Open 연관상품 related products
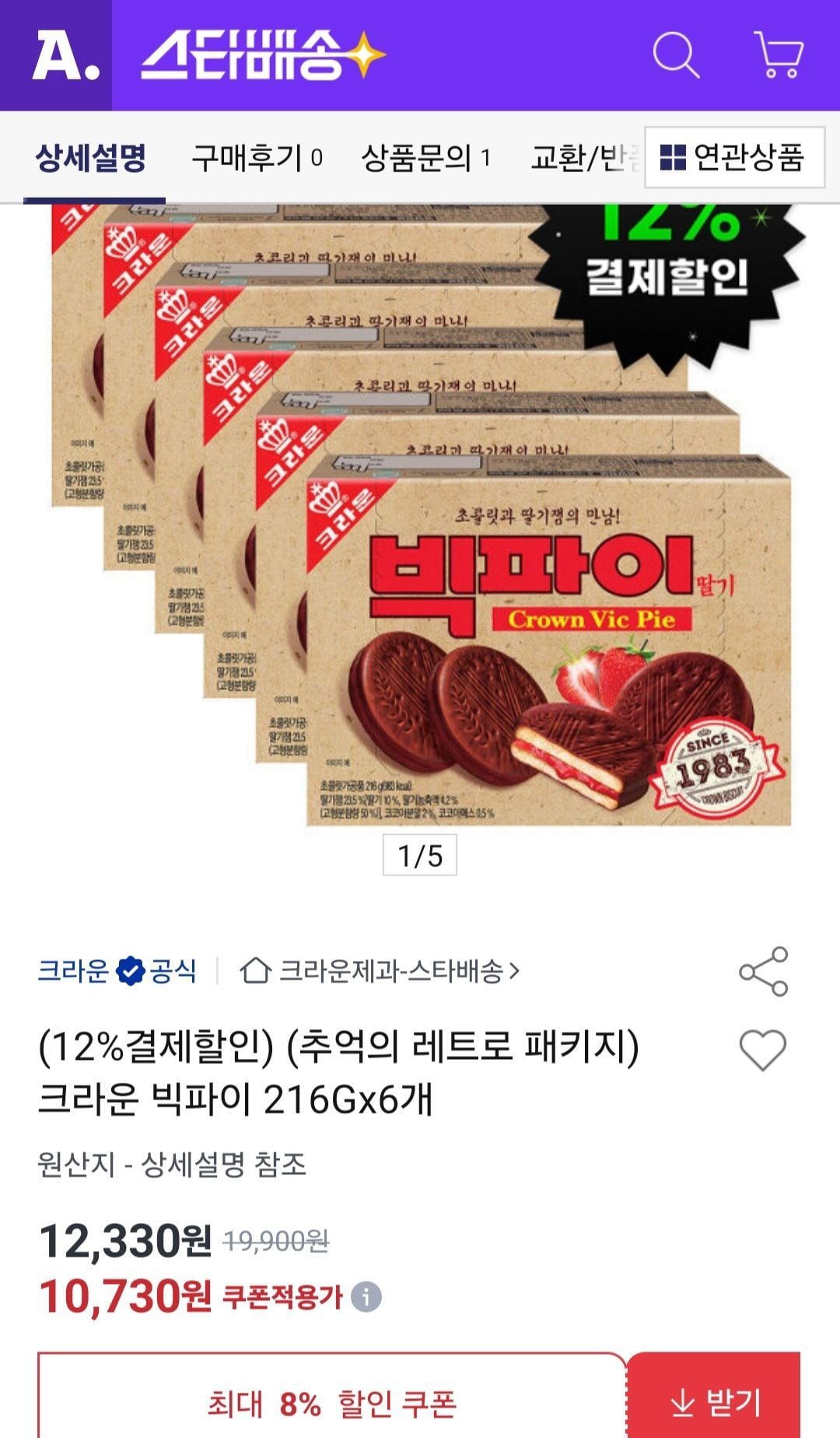The height and width of the screenshot is (1438, 840). (x=733, y=158)
